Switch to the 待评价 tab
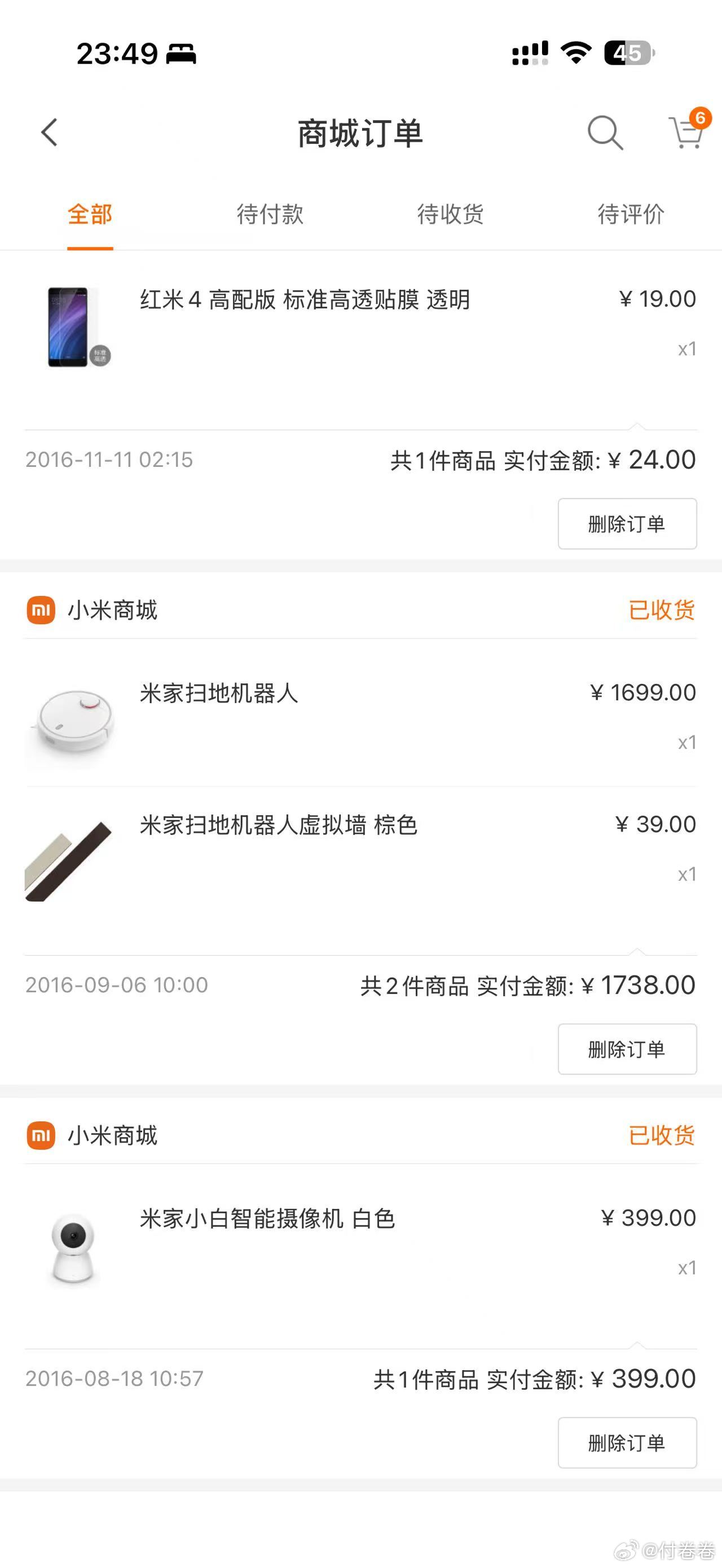This screenshot has height=1568, width=722. pyautogui.click(x=631, y=214)
